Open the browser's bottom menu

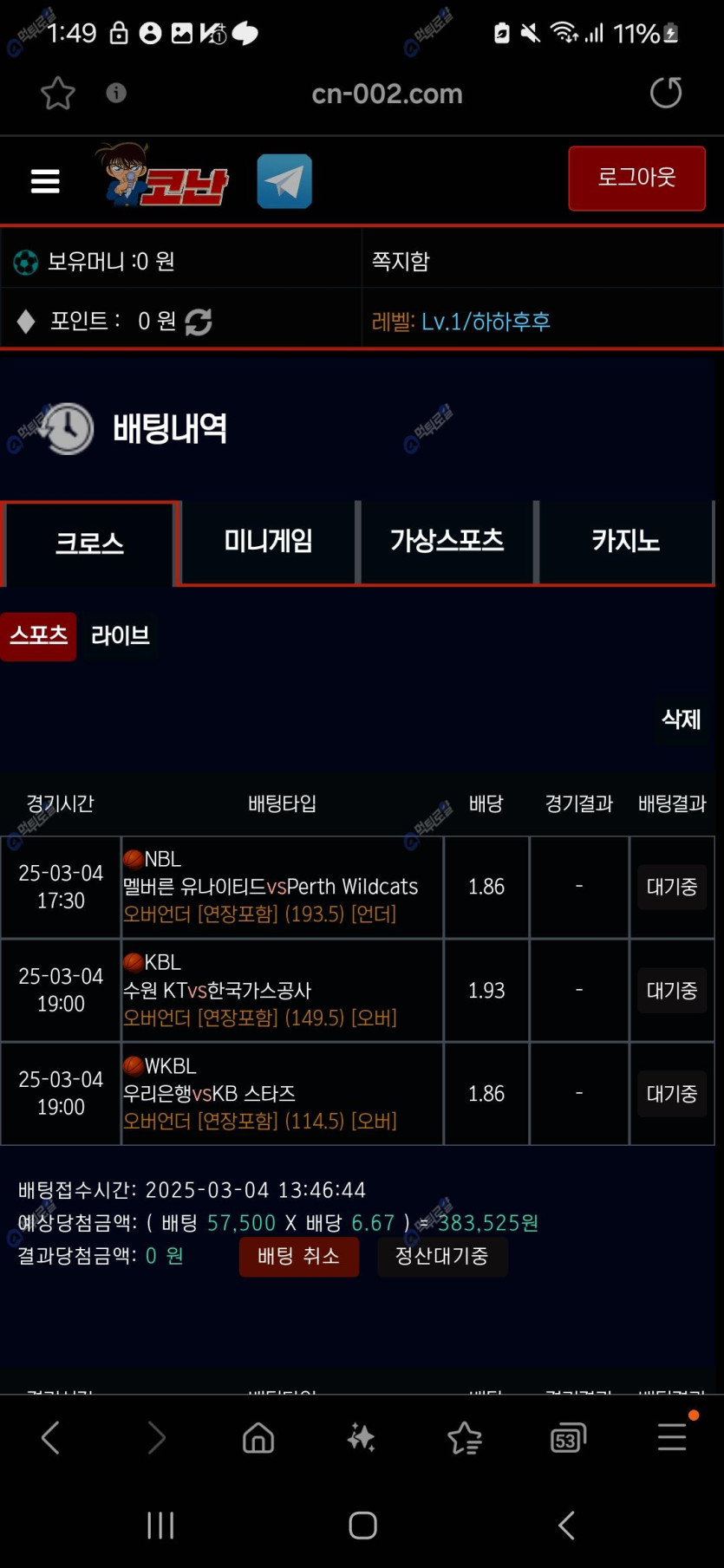coord(672,1436)
